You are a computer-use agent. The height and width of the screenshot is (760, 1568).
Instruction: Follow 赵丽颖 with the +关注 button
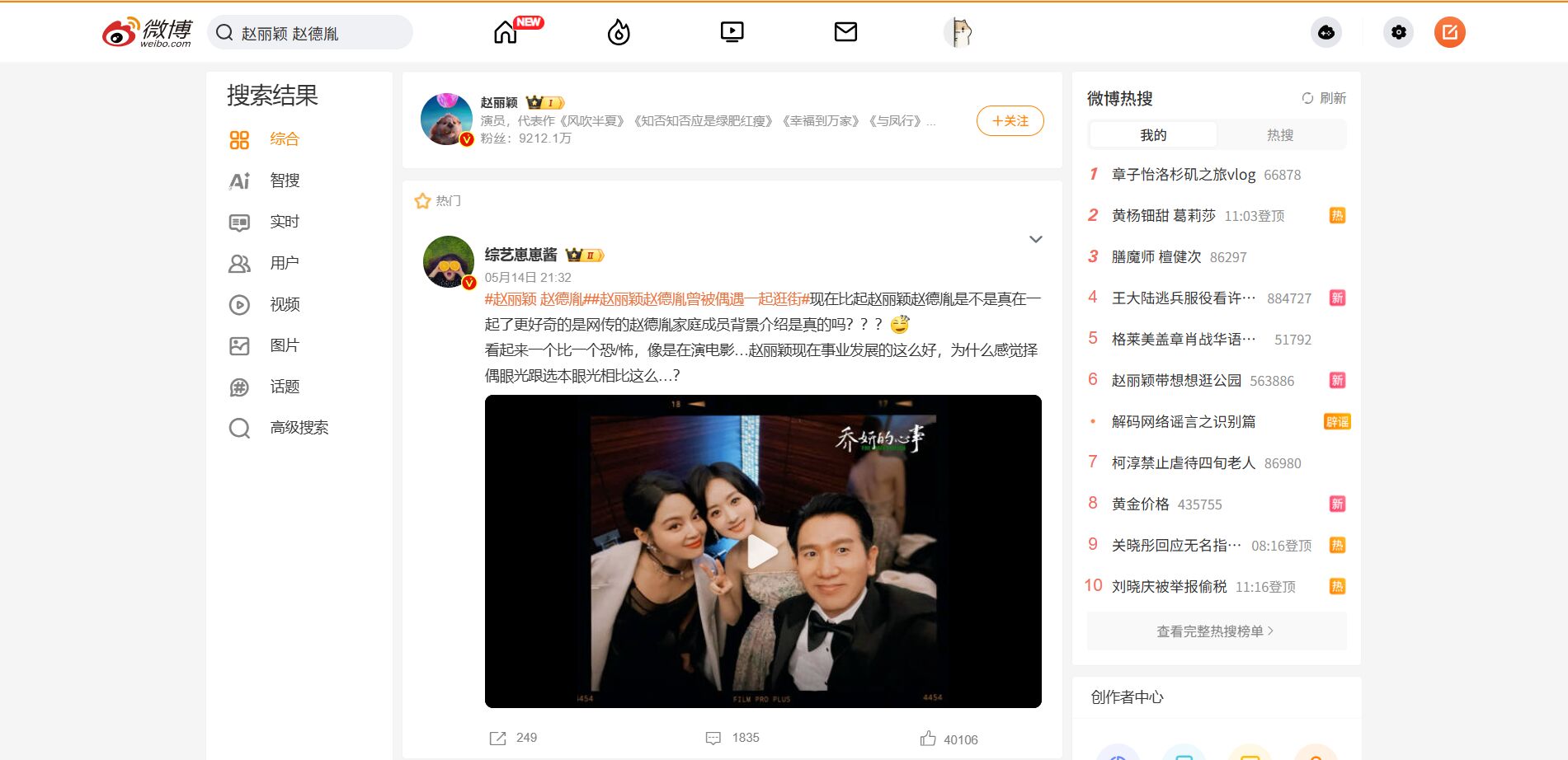tap(1010, 121)
